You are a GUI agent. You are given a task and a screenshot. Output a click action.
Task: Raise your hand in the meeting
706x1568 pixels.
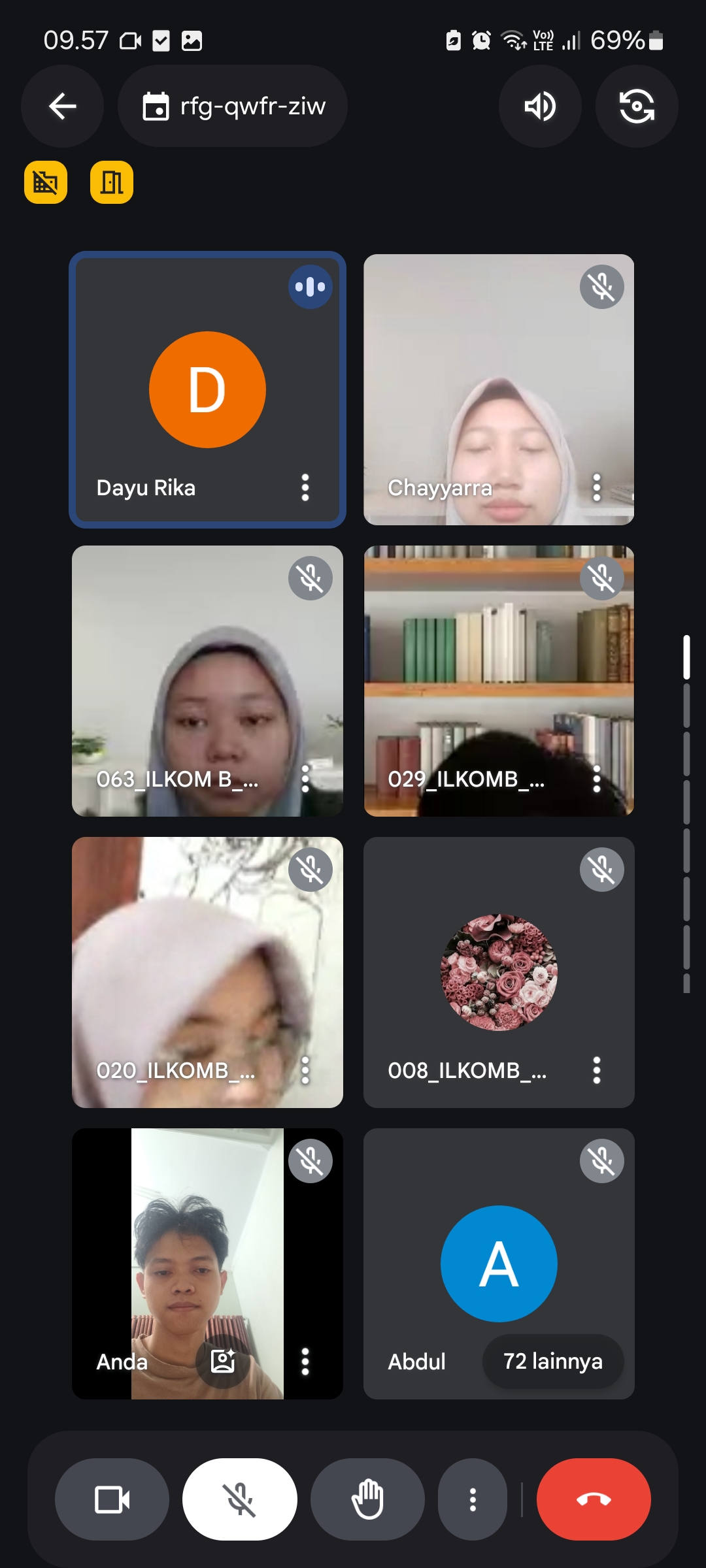point(367,1499)
